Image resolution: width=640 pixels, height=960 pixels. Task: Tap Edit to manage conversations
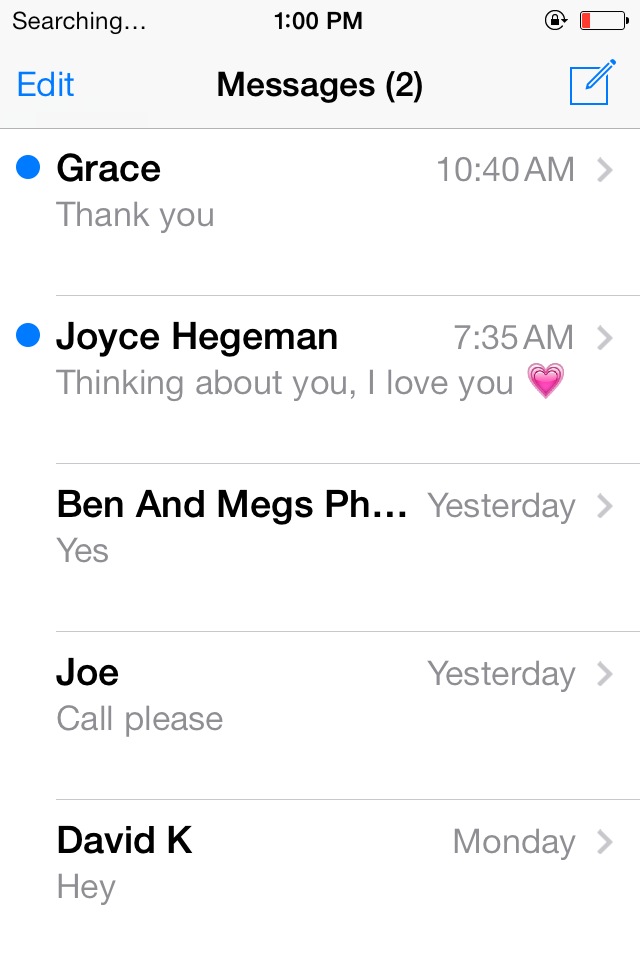[x=46, y=85]
